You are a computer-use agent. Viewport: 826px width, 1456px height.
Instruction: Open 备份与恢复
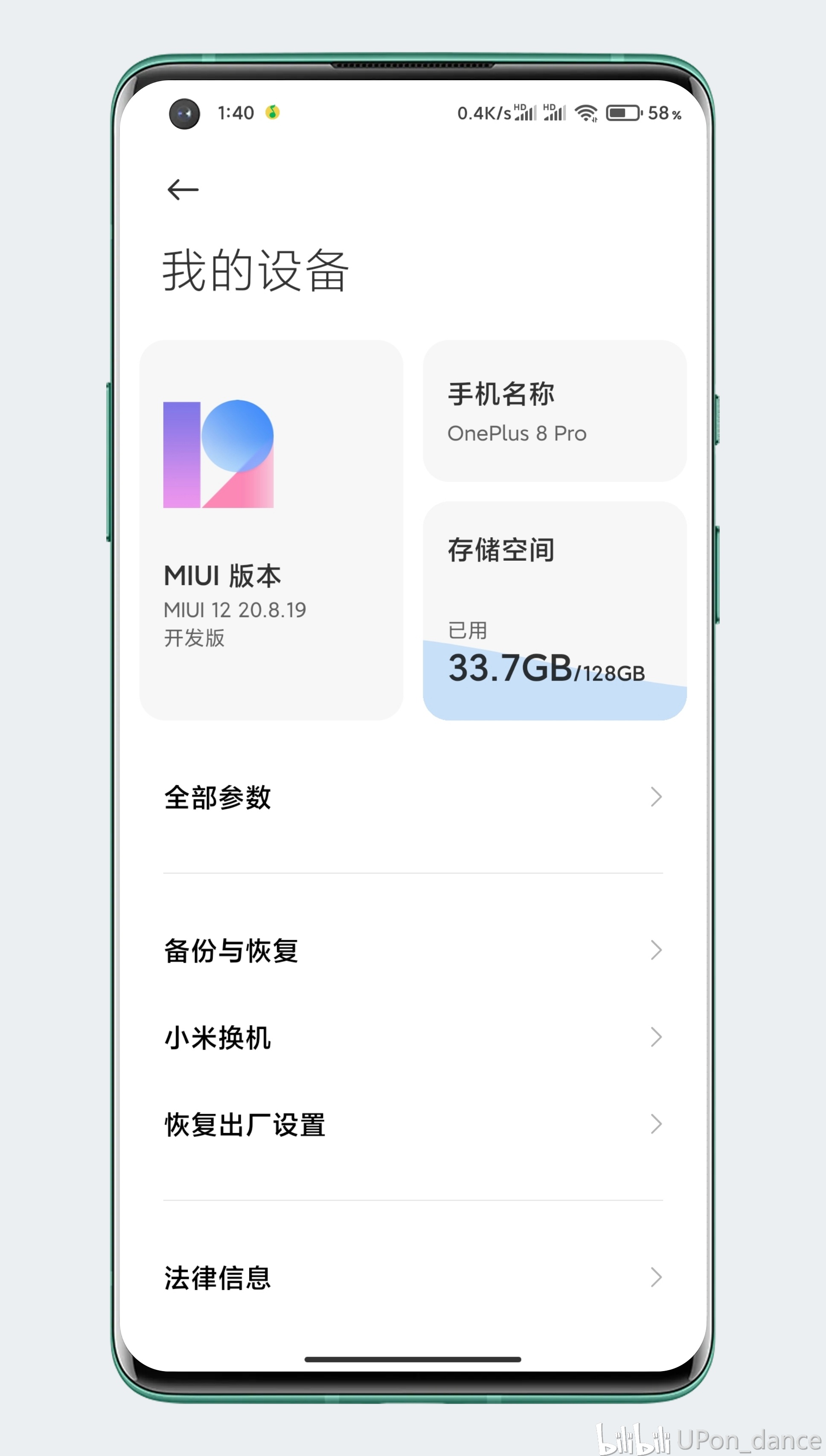point(413,950)
